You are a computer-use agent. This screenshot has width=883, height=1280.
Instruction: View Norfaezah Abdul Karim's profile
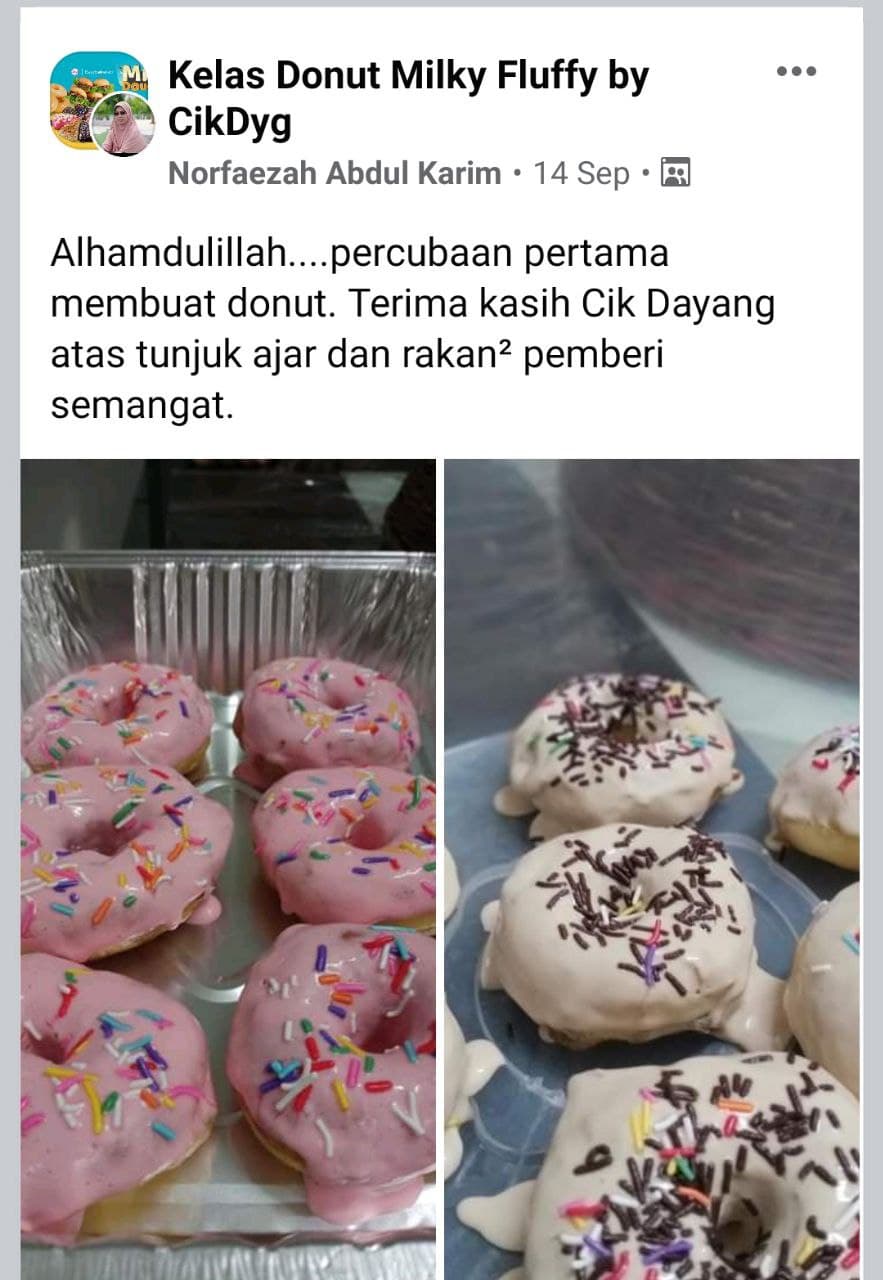[334, 174]
